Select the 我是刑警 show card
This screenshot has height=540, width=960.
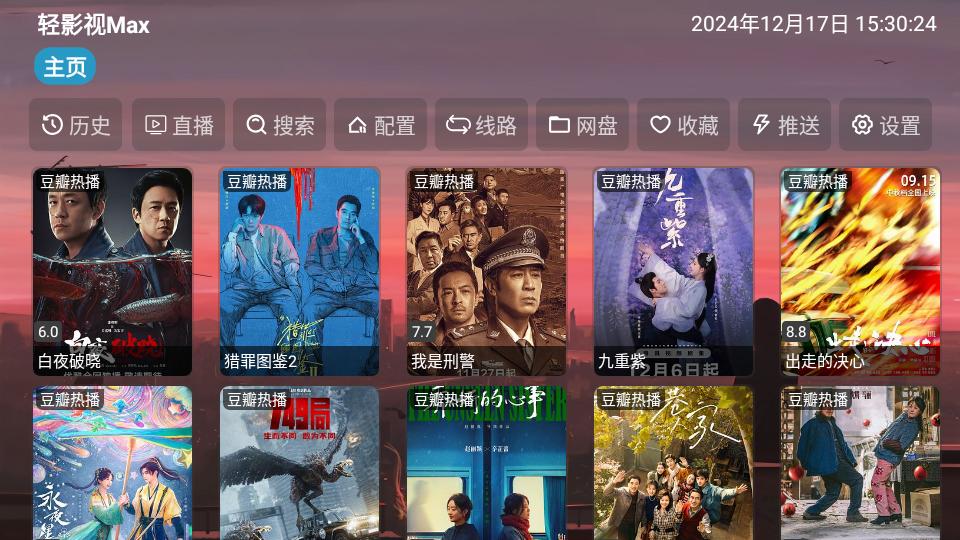coord(486,271)
